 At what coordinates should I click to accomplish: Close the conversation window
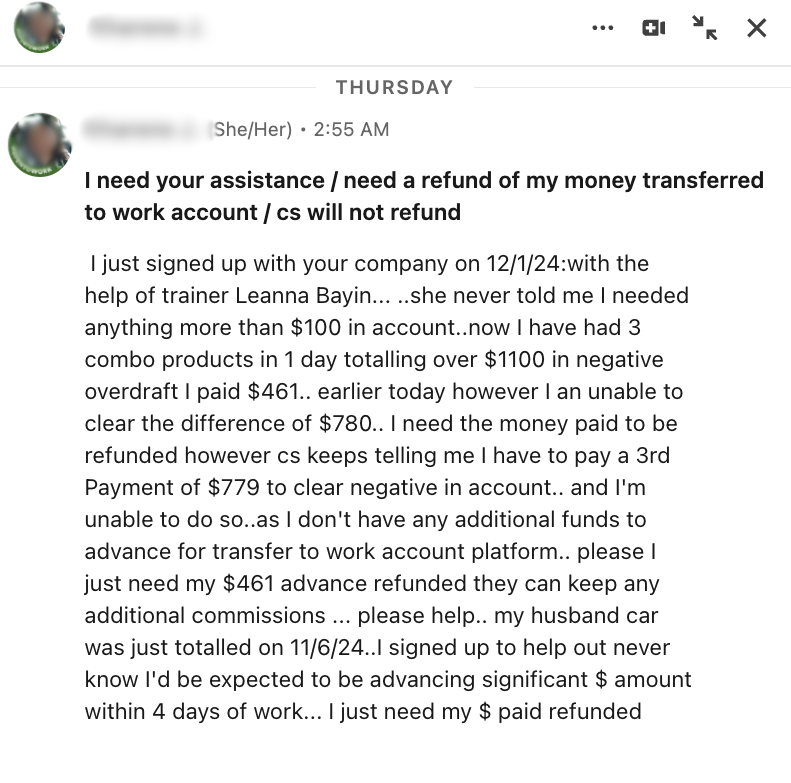click(x=757, y=28)
